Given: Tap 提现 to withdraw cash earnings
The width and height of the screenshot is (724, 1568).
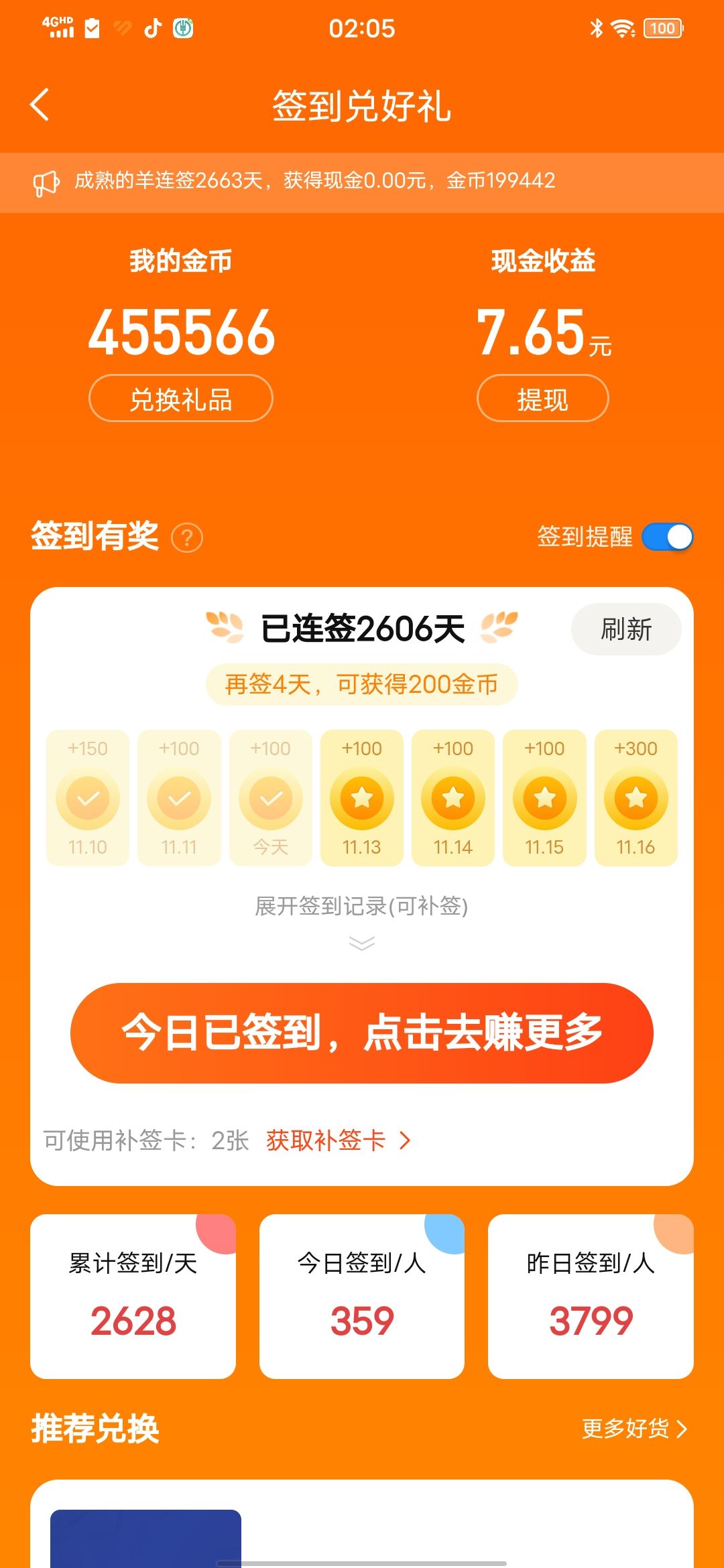Looking at the screenshot, I should (542, 399).
